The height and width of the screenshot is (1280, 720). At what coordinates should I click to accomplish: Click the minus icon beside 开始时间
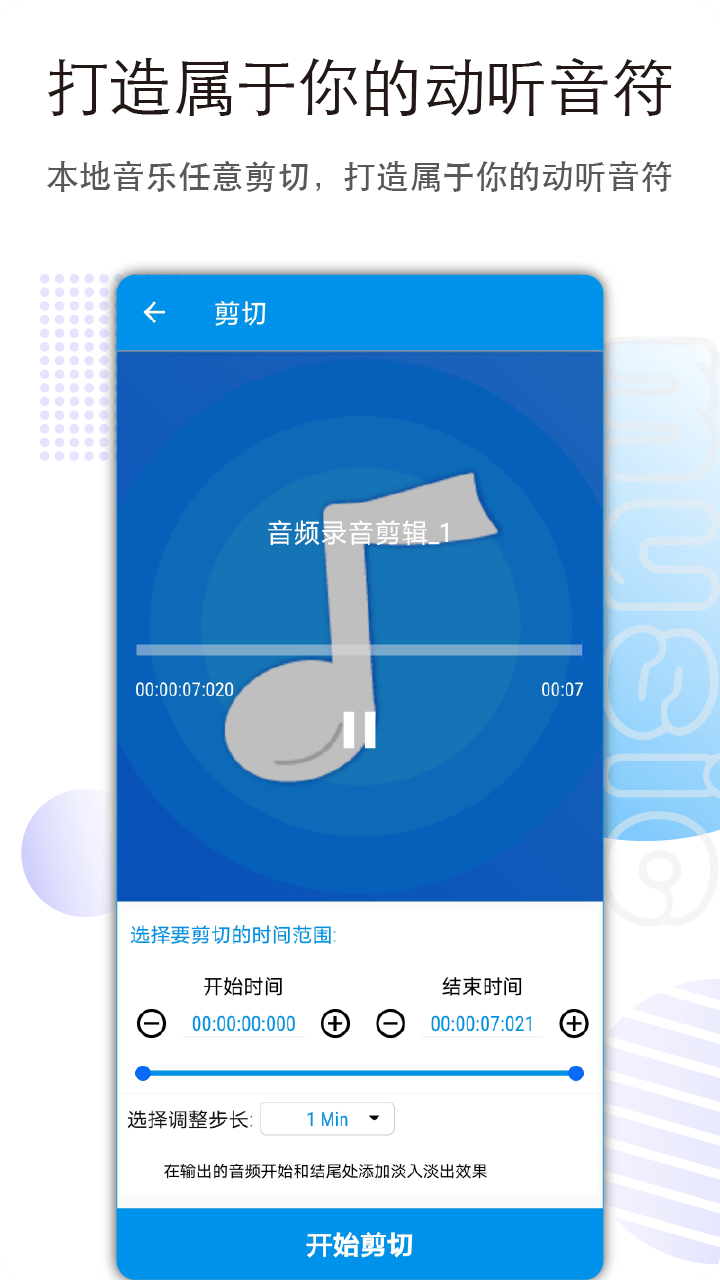pos(150,1024)
